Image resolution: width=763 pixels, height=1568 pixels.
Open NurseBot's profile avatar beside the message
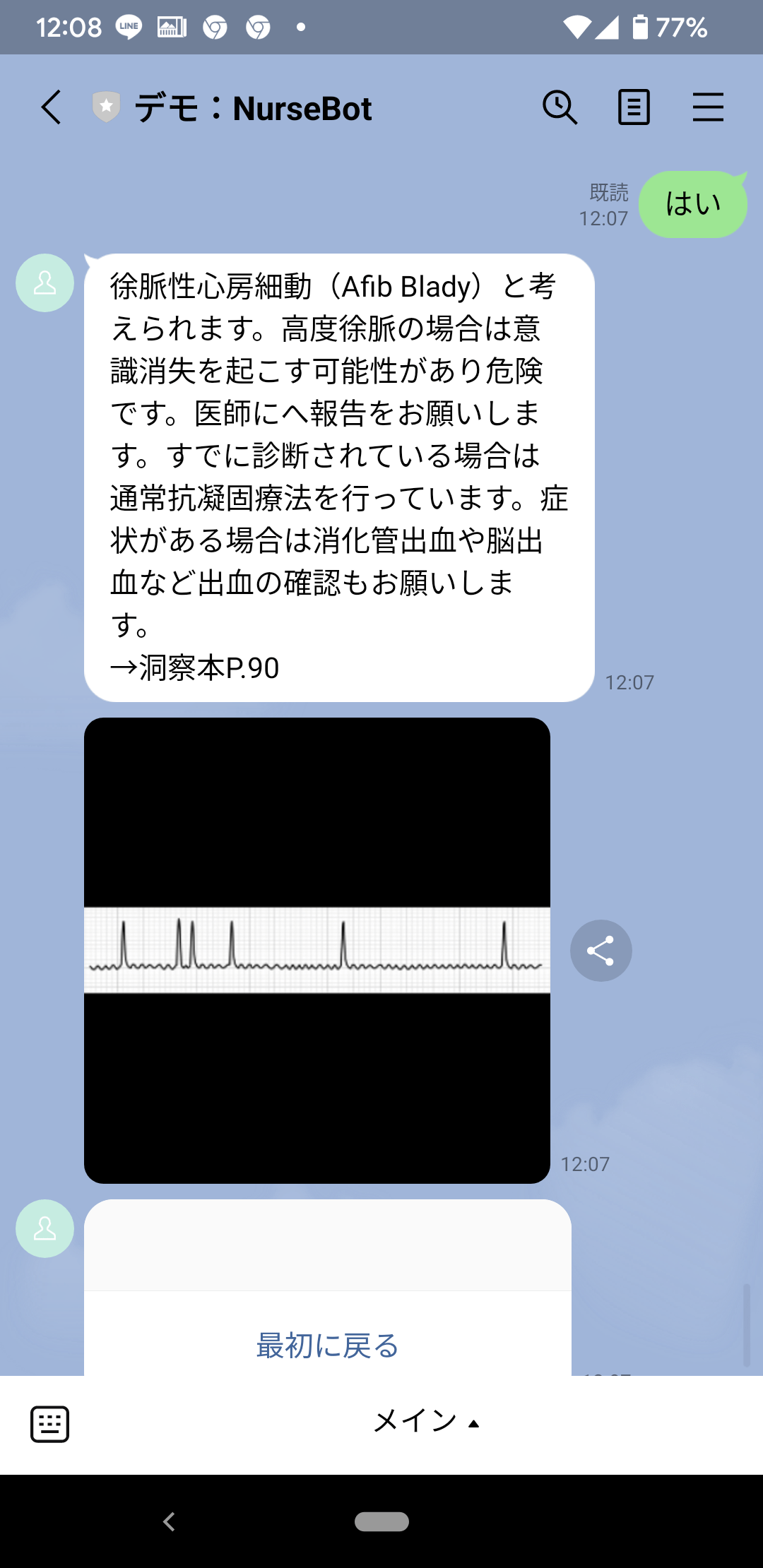45,283
